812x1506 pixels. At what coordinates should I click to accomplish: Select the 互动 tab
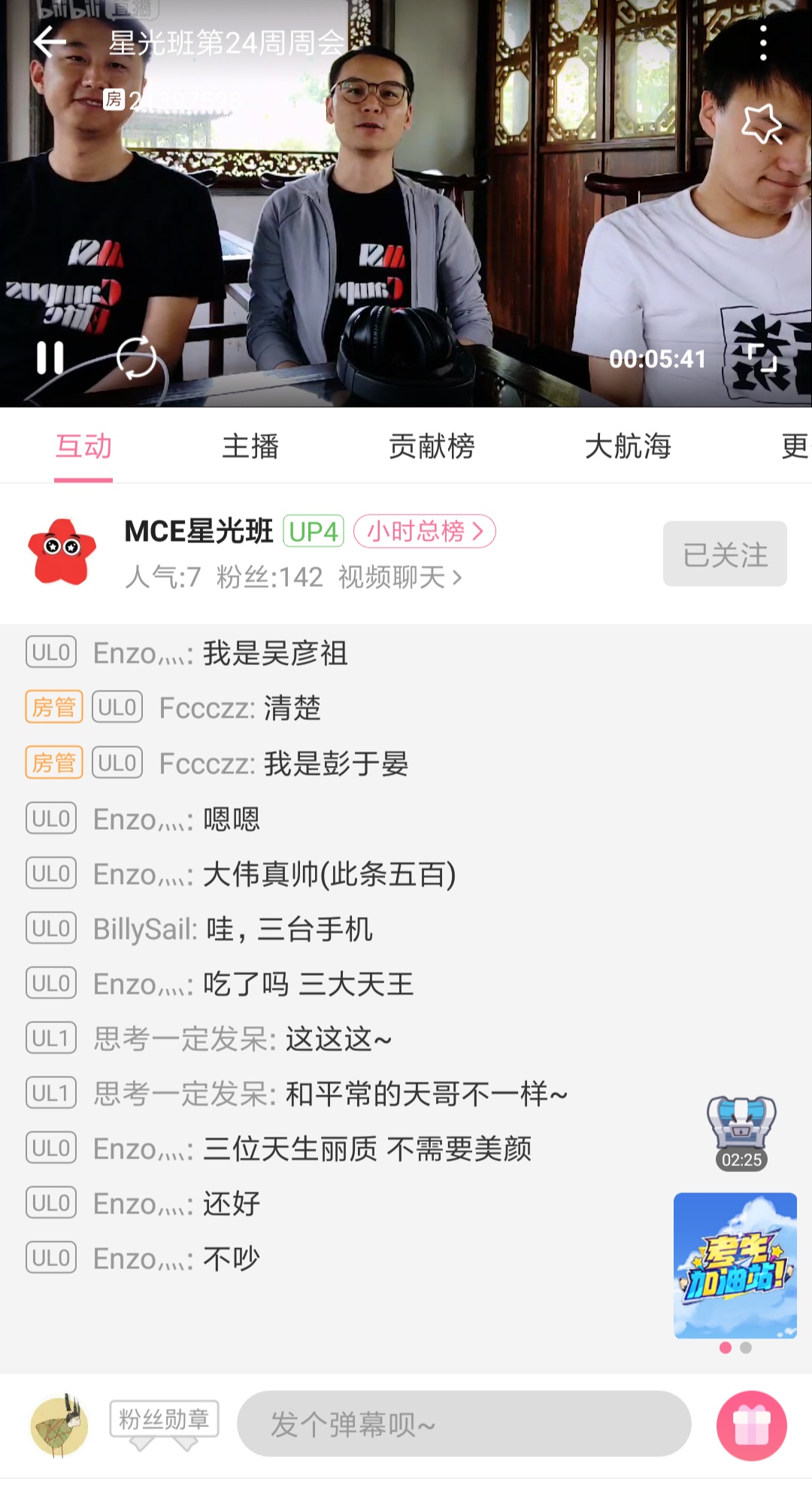pyautogui.click(x=83, y=446)
